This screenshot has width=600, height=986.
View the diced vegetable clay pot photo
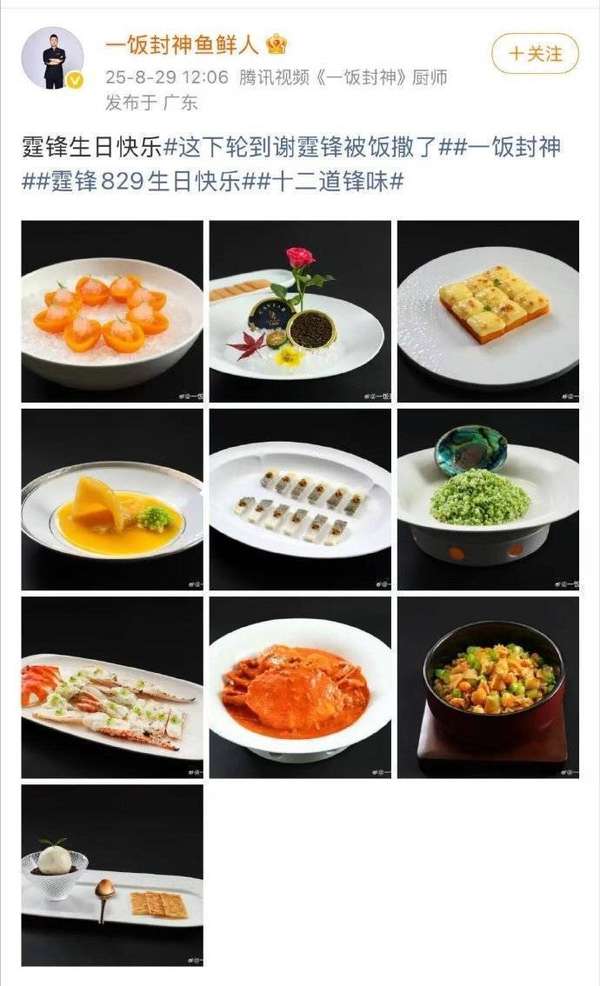pyautogui.click(x=488, y=687)
